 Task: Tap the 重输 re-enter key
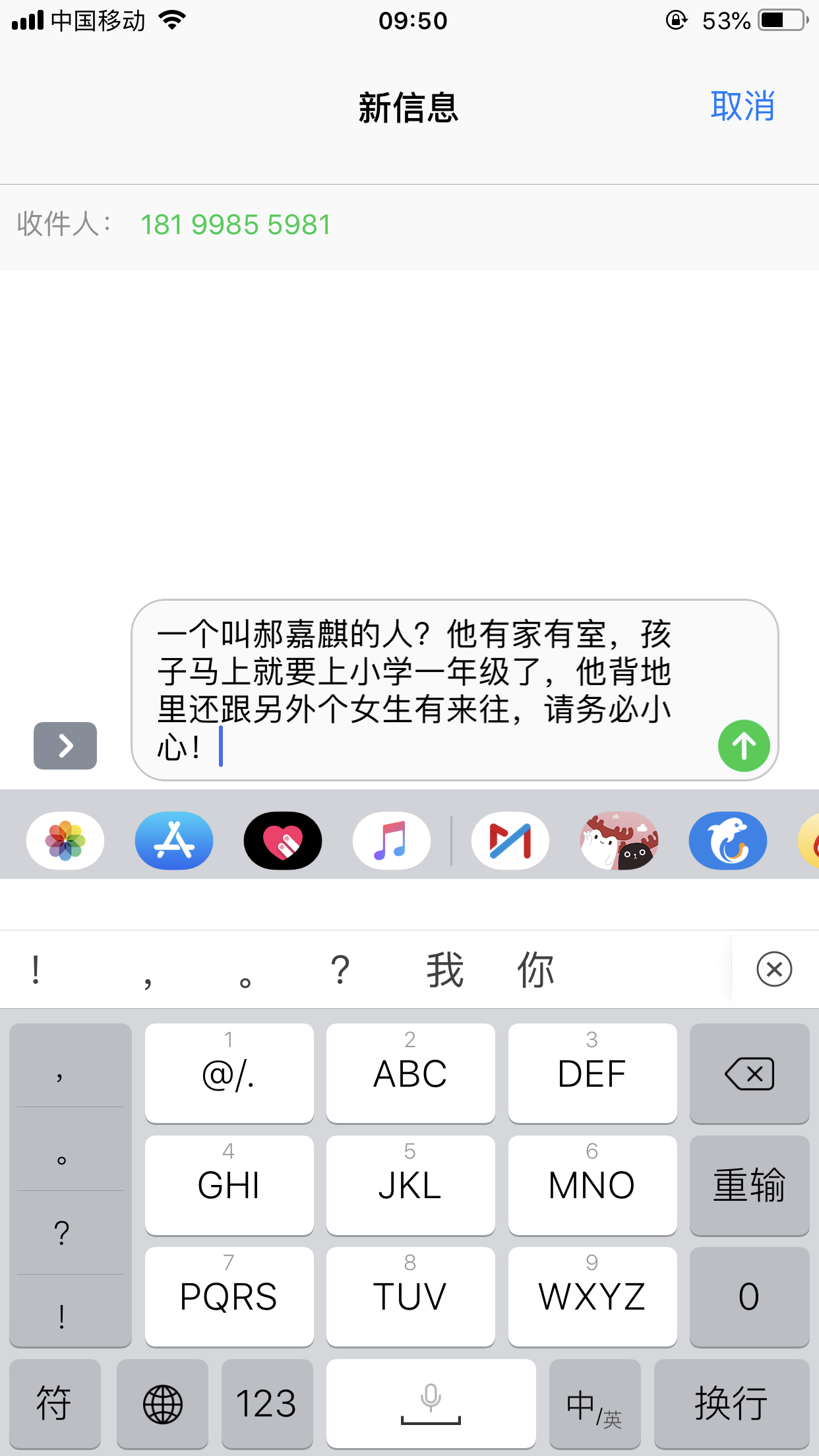click(x=749, y=1185)
